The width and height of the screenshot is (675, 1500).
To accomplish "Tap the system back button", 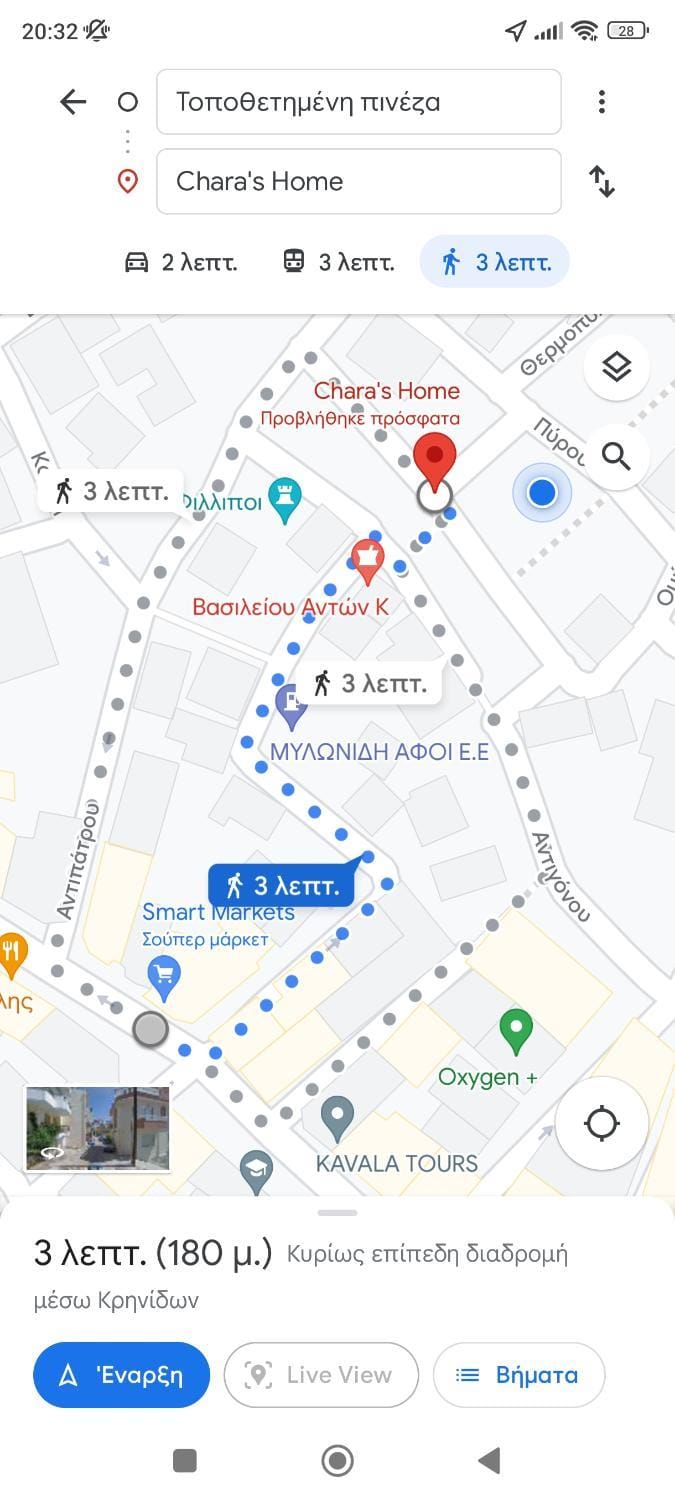I will [489, 1461].
